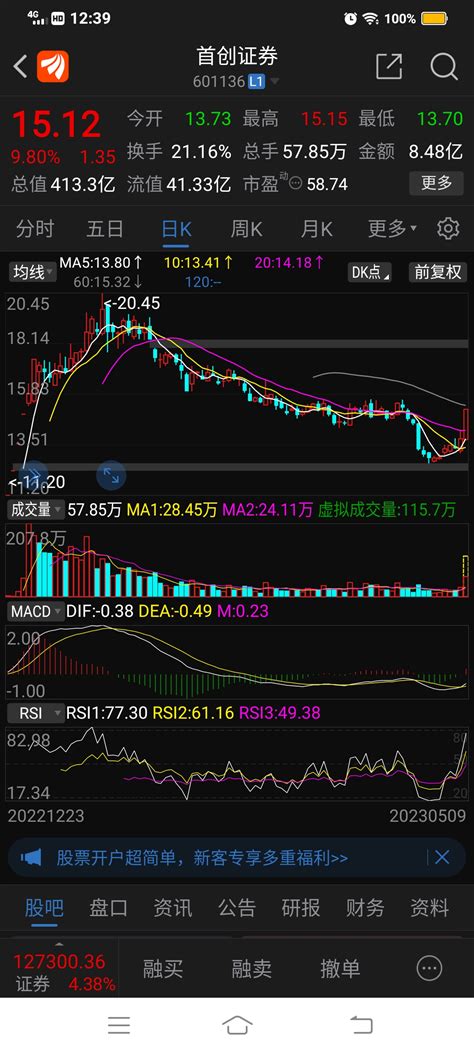474x1053 pixels.
Task: Switch to the 五日 chart tab
Action: [x=105, y=229]
